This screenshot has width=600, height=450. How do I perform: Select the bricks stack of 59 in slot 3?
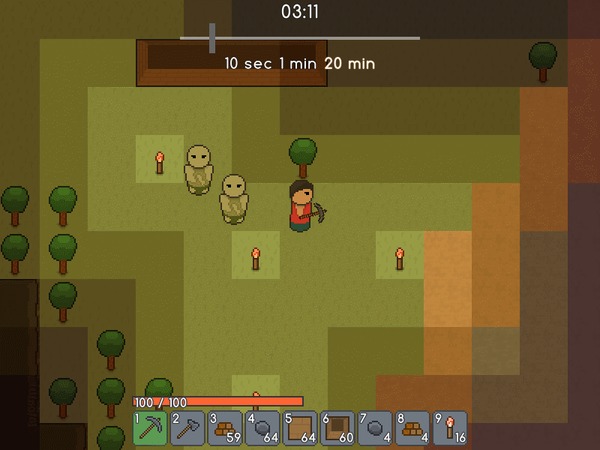click(x=226, y=428)
